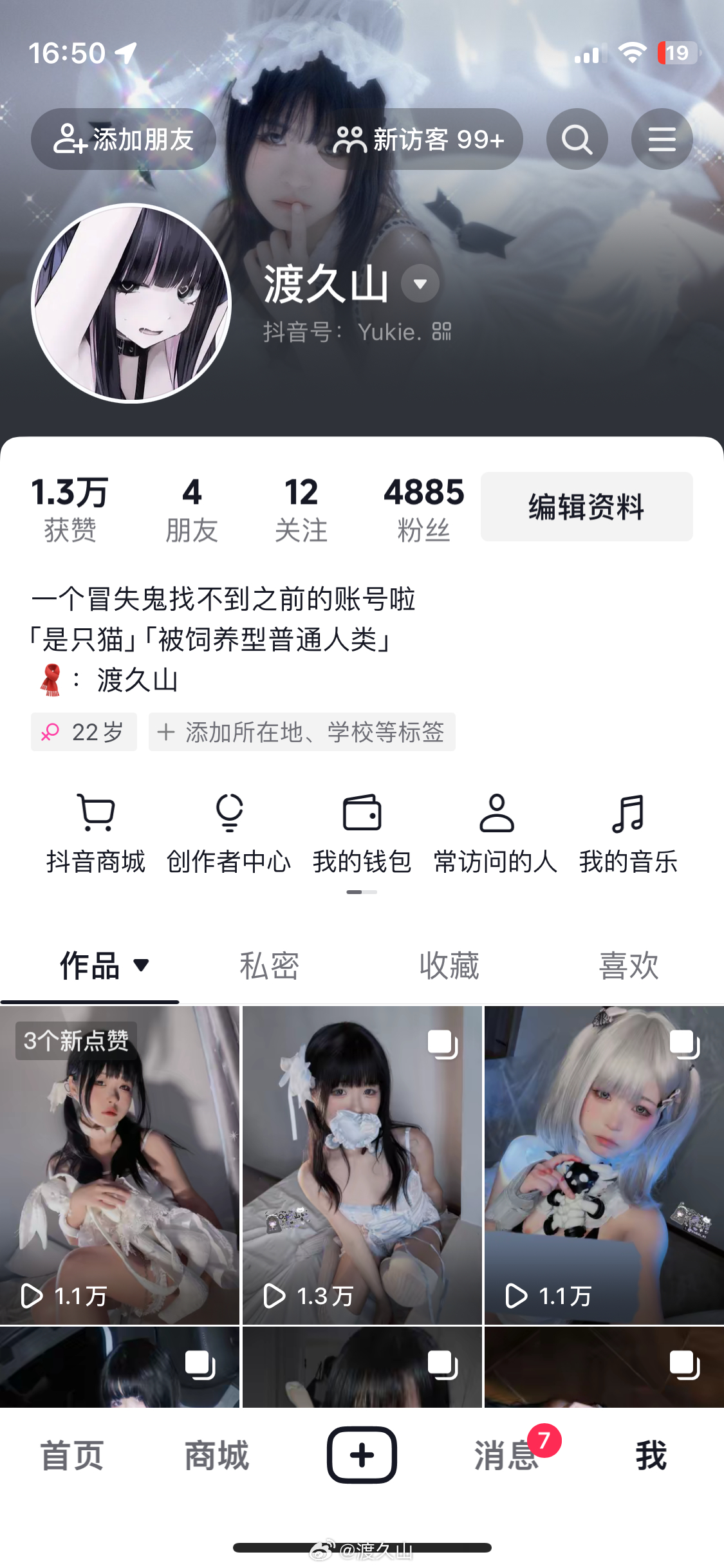724x1568 pixels.
Task: Open the QR code beside 抖音号
Action: coord(441,331)
